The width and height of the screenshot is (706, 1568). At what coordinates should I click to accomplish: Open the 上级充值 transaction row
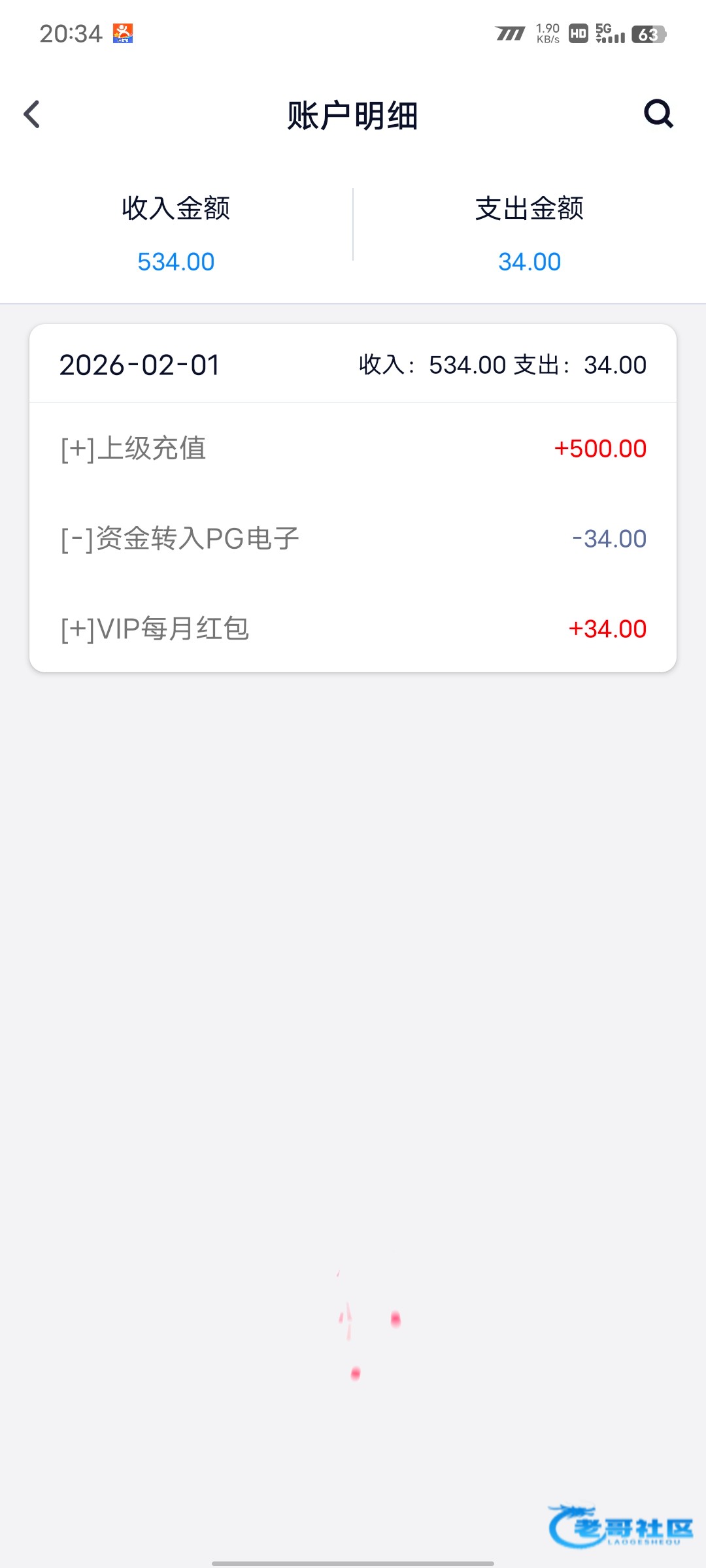353,449
